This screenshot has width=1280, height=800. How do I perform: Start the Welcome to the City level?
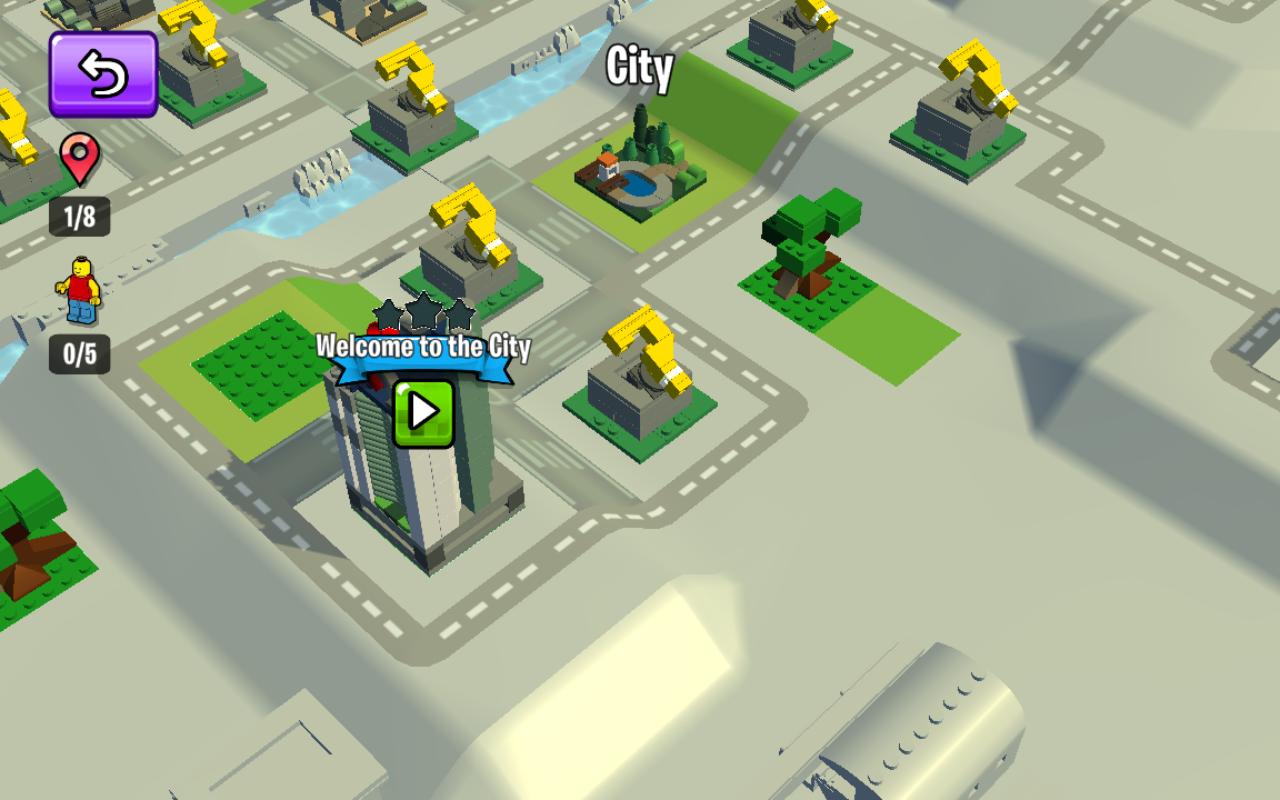click(x=424, y=412)
